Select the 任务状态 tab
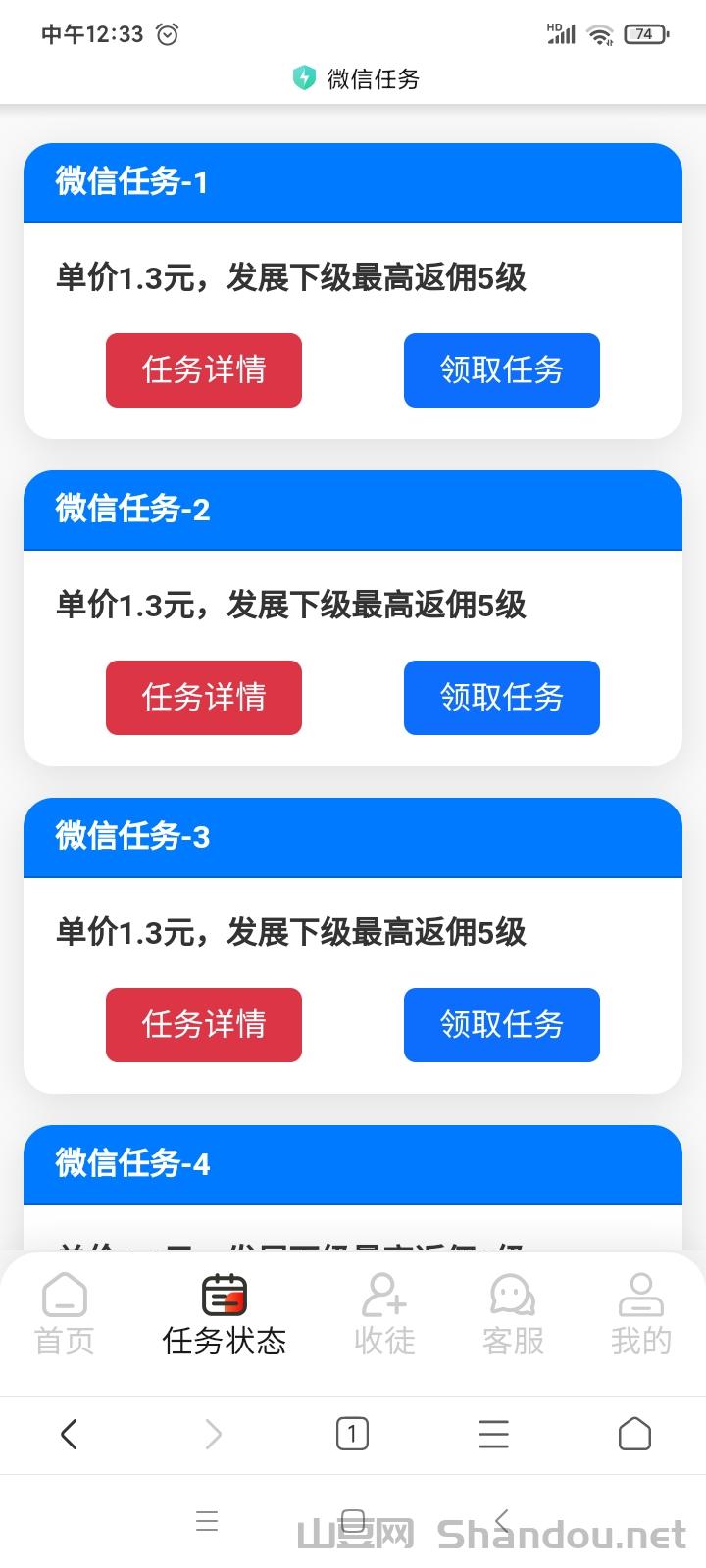The image size is (706, 1568). (x=225, y=1314)
